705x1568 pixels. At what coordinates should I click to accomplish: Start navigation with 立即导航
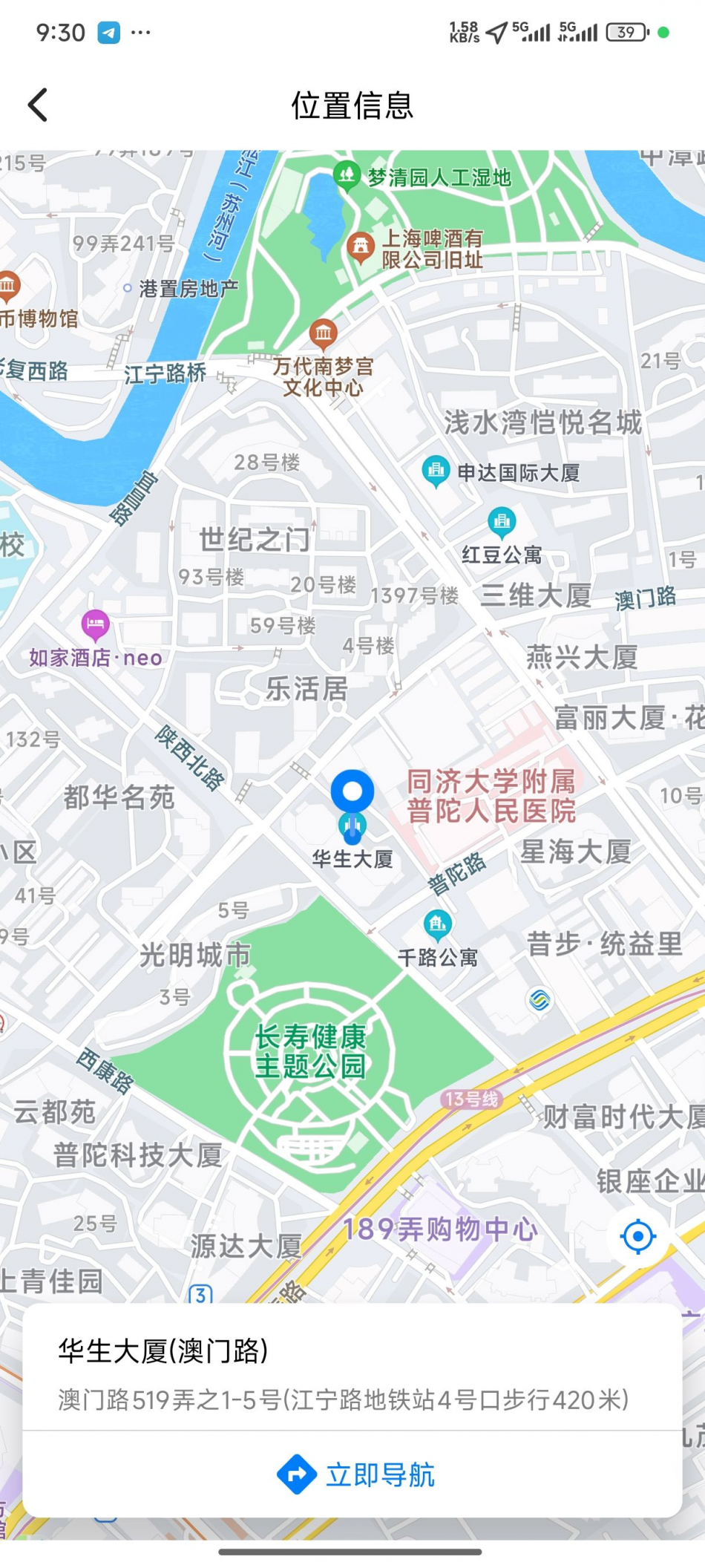point(355,1474)
